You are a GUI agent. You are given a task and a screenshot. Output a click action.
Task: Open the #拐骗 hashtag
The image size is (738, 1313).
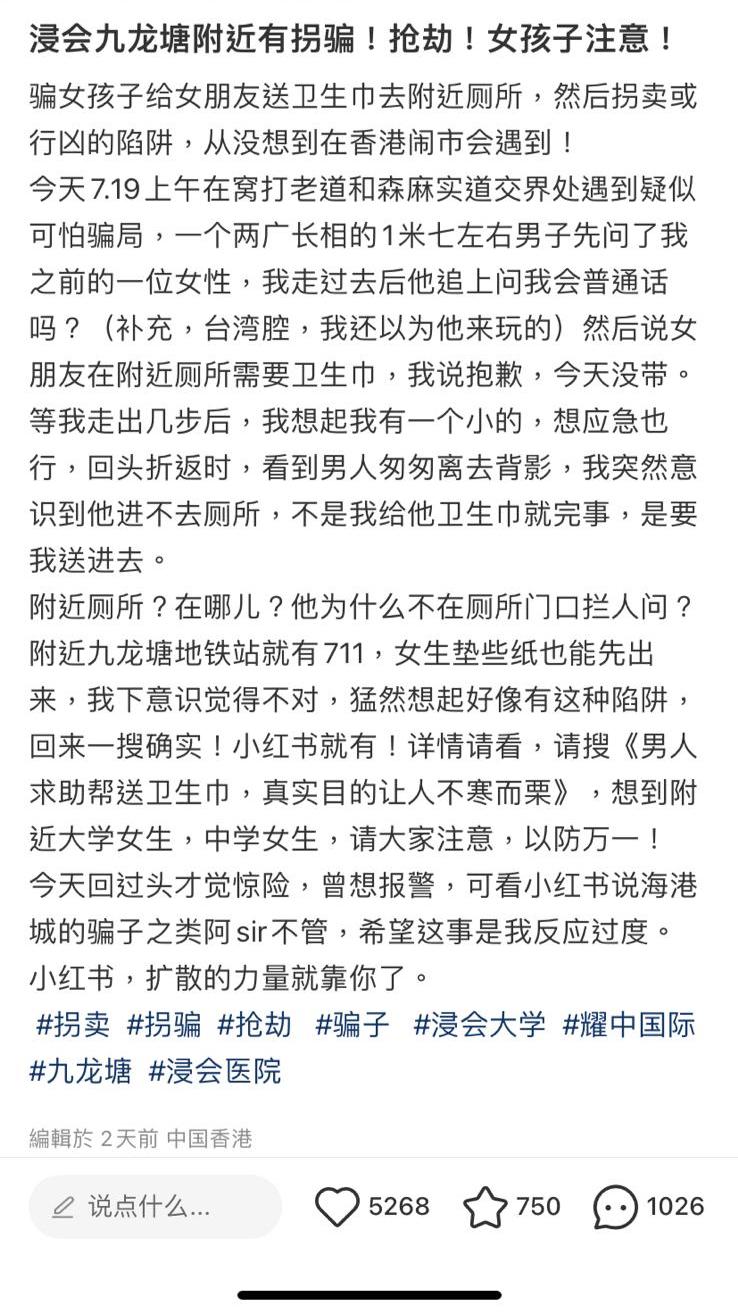tap(164, 1024)
